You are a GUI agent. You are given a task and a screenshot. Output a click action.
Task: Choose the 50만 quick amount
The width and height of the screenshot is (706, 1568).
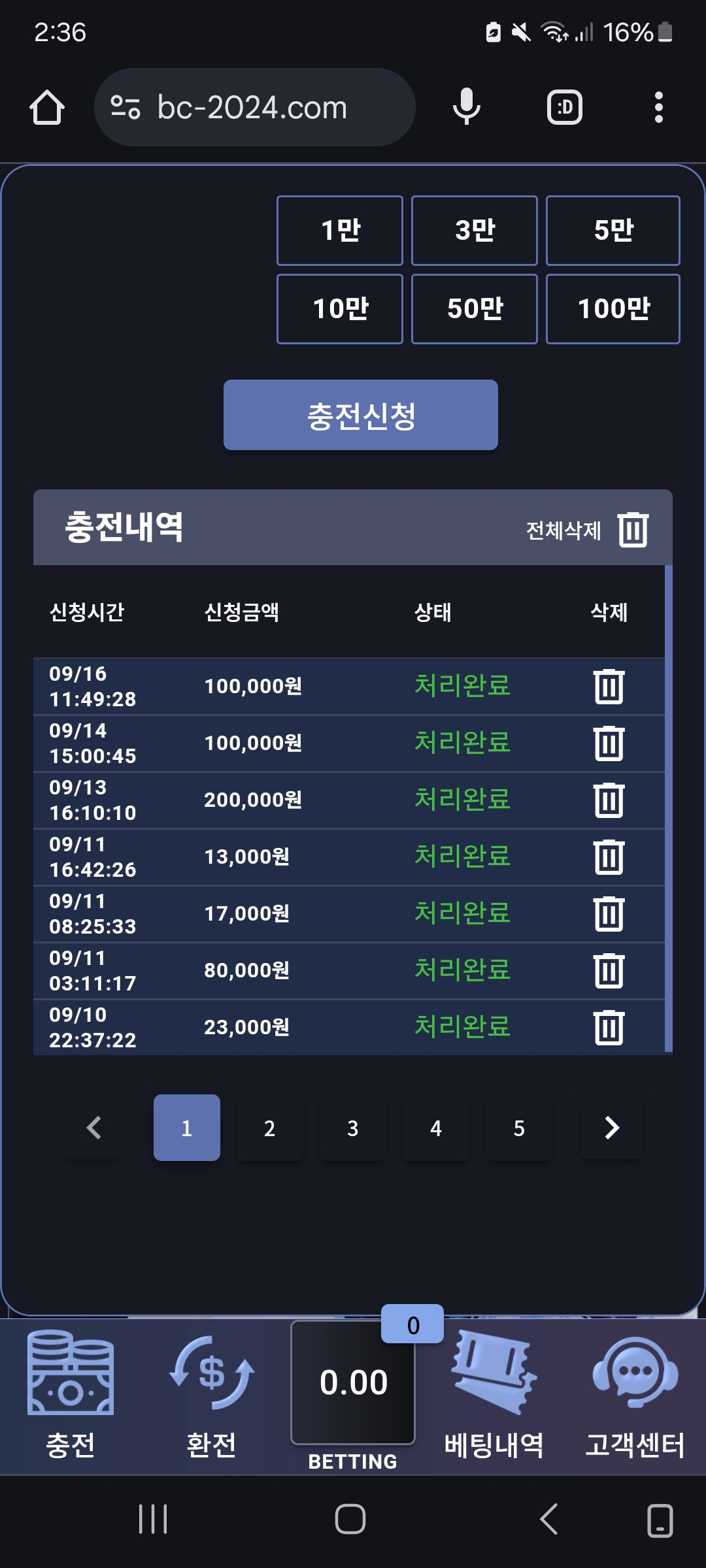pyautogui.click(x=475, y=309)
